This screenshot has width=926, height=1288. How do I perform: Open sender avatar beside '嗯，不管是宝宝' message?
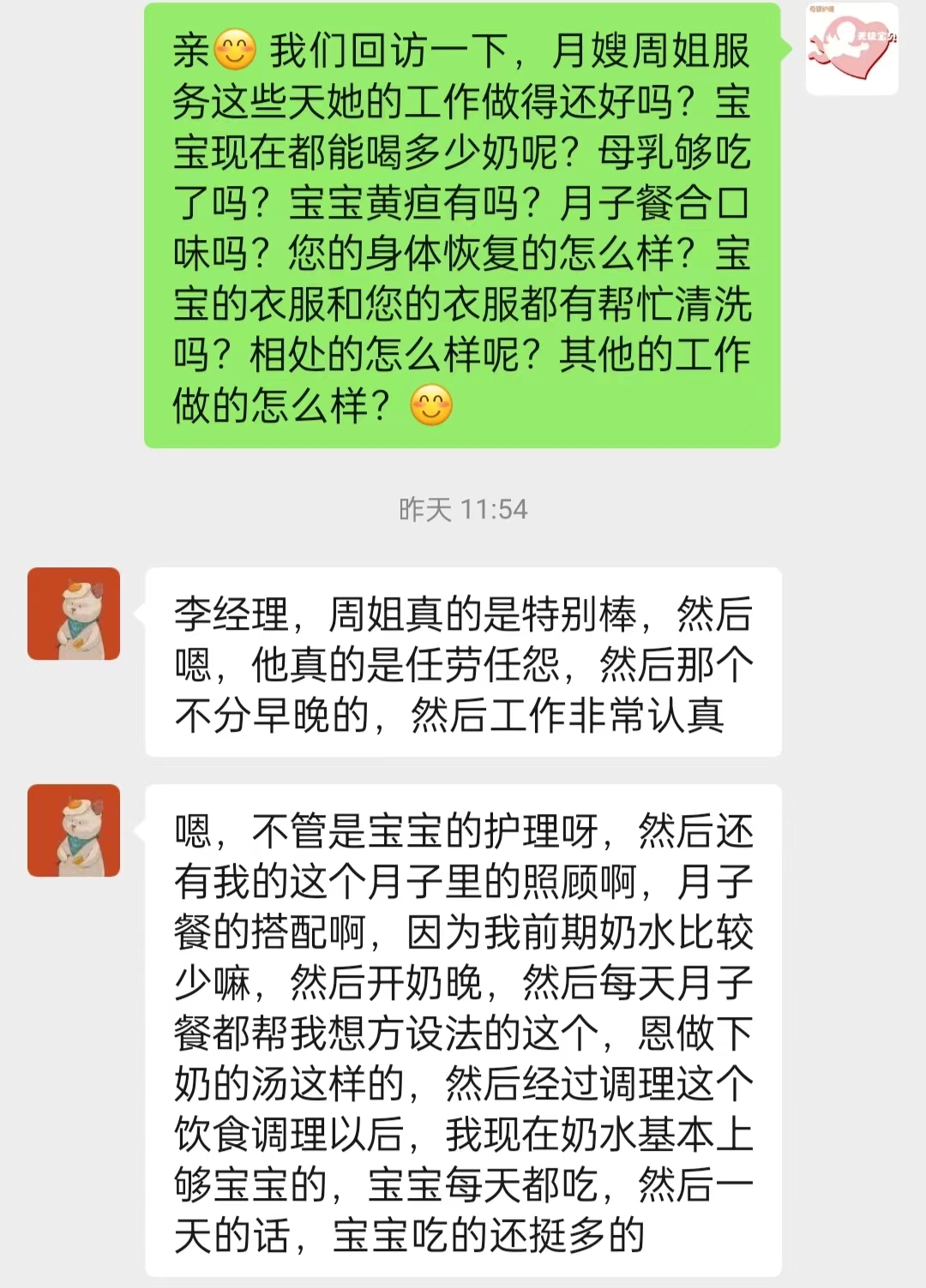click(x=74, y=830)
